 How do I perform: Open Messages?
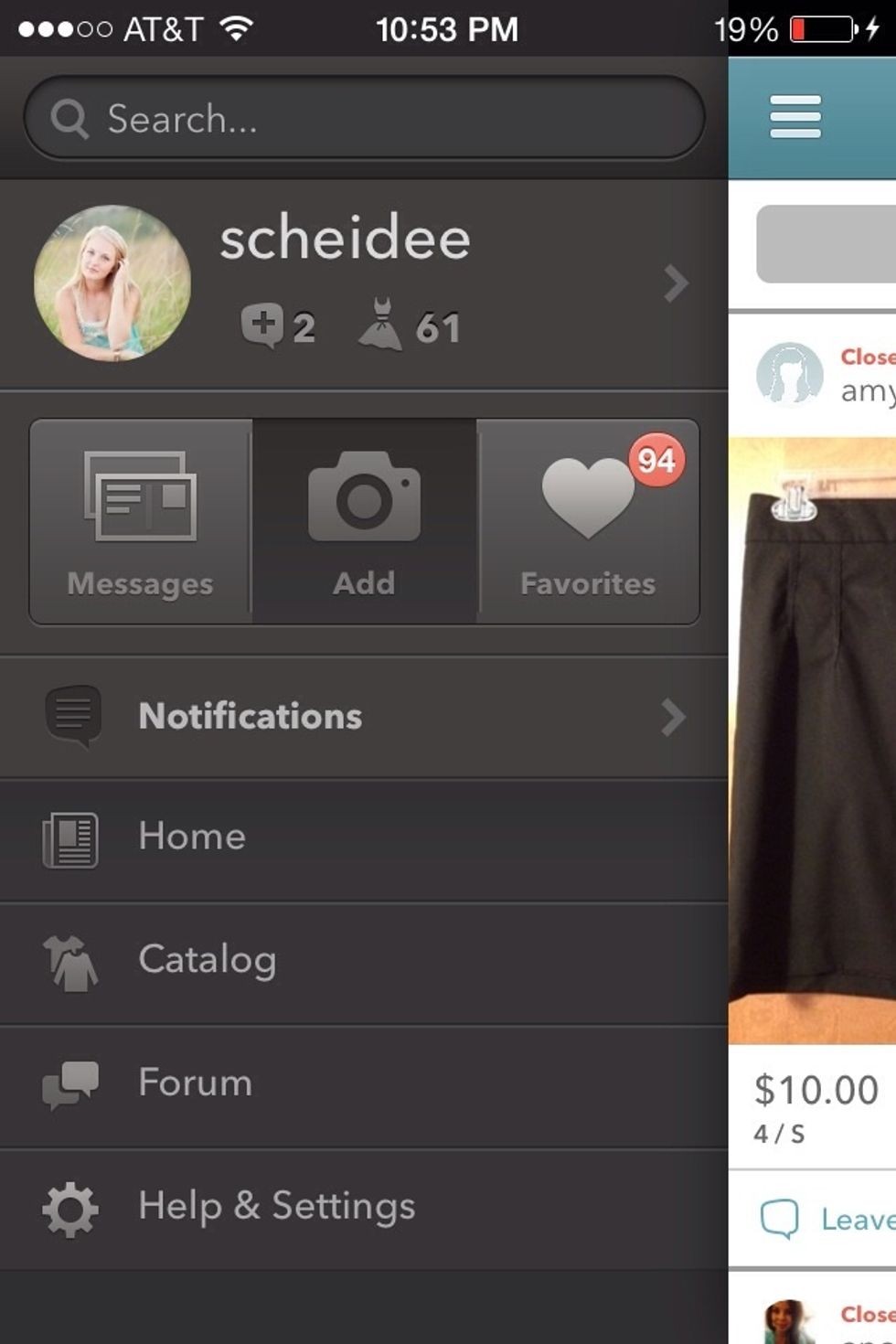point(141,522)
